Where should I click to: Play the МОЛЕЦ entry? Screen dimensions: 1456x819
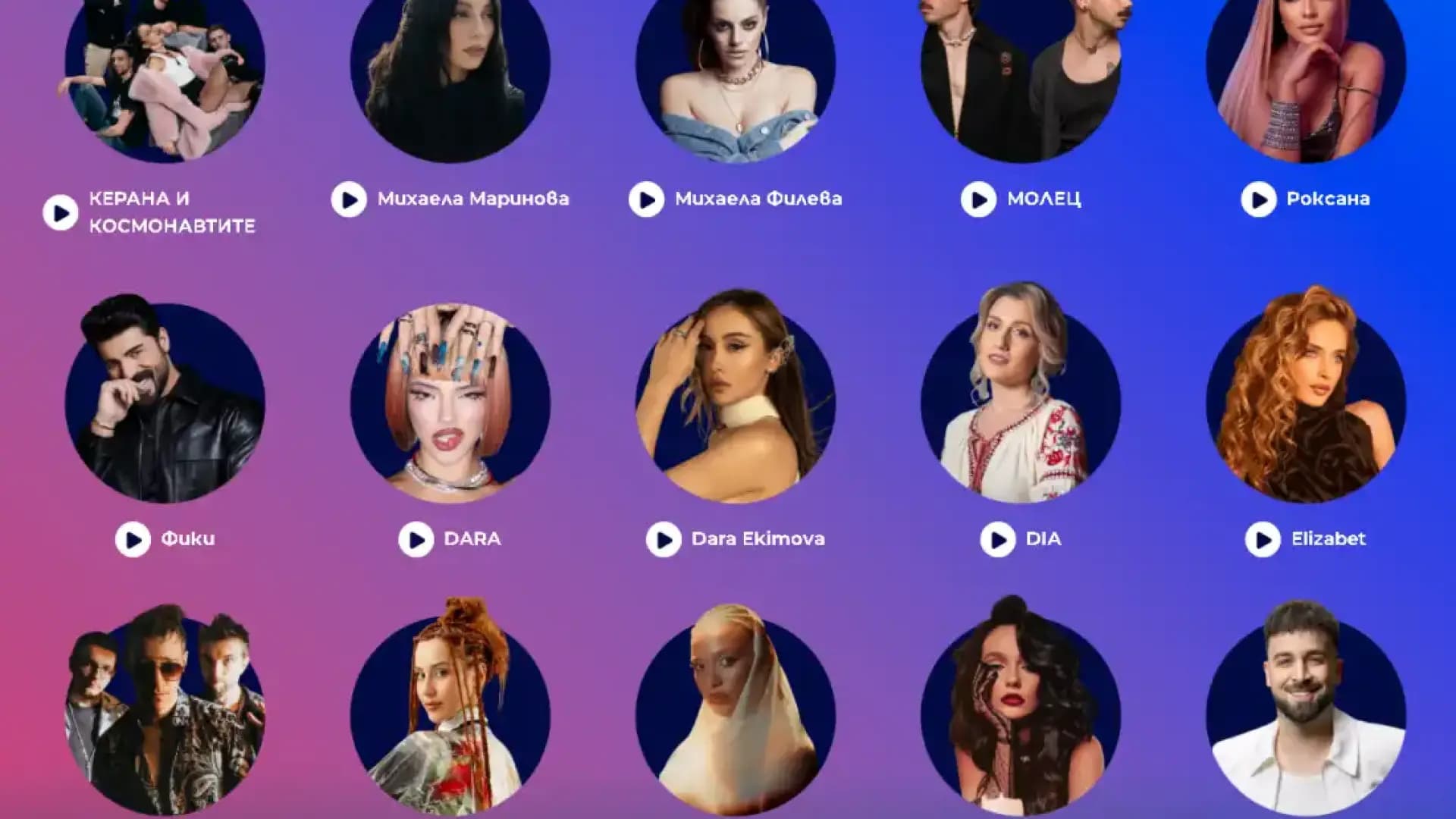(x=978, y=199)
